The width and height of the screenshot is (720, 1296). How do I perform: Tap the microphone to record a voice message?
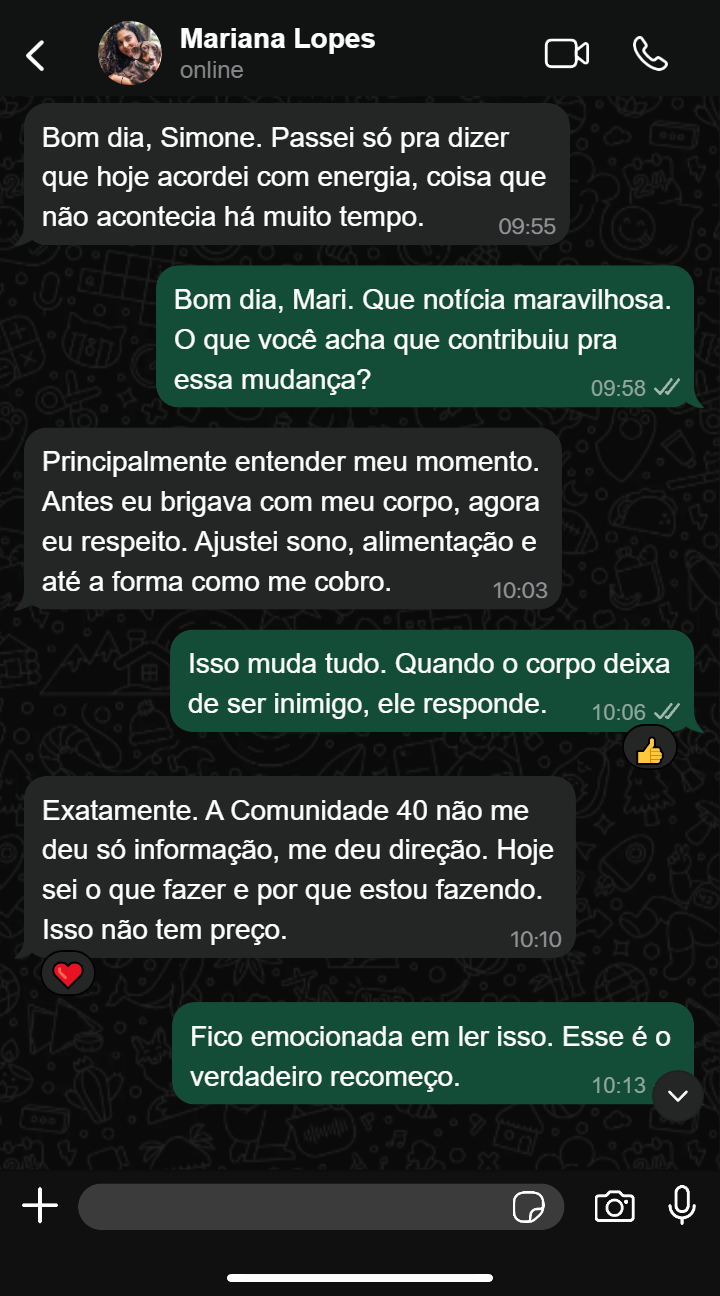tap(682, 1205)
